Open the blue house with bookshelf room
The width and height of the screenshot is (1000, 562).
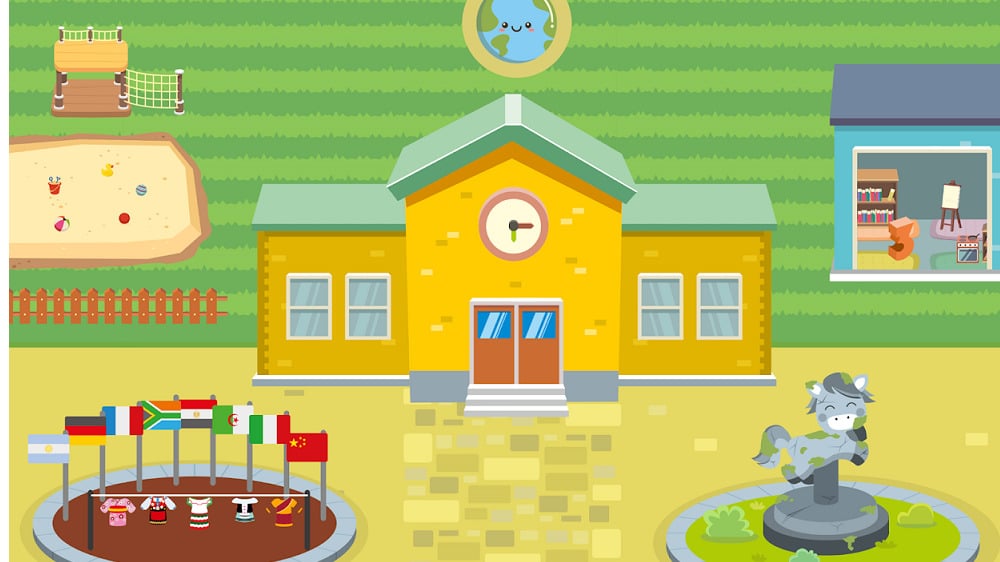(915, 200)
